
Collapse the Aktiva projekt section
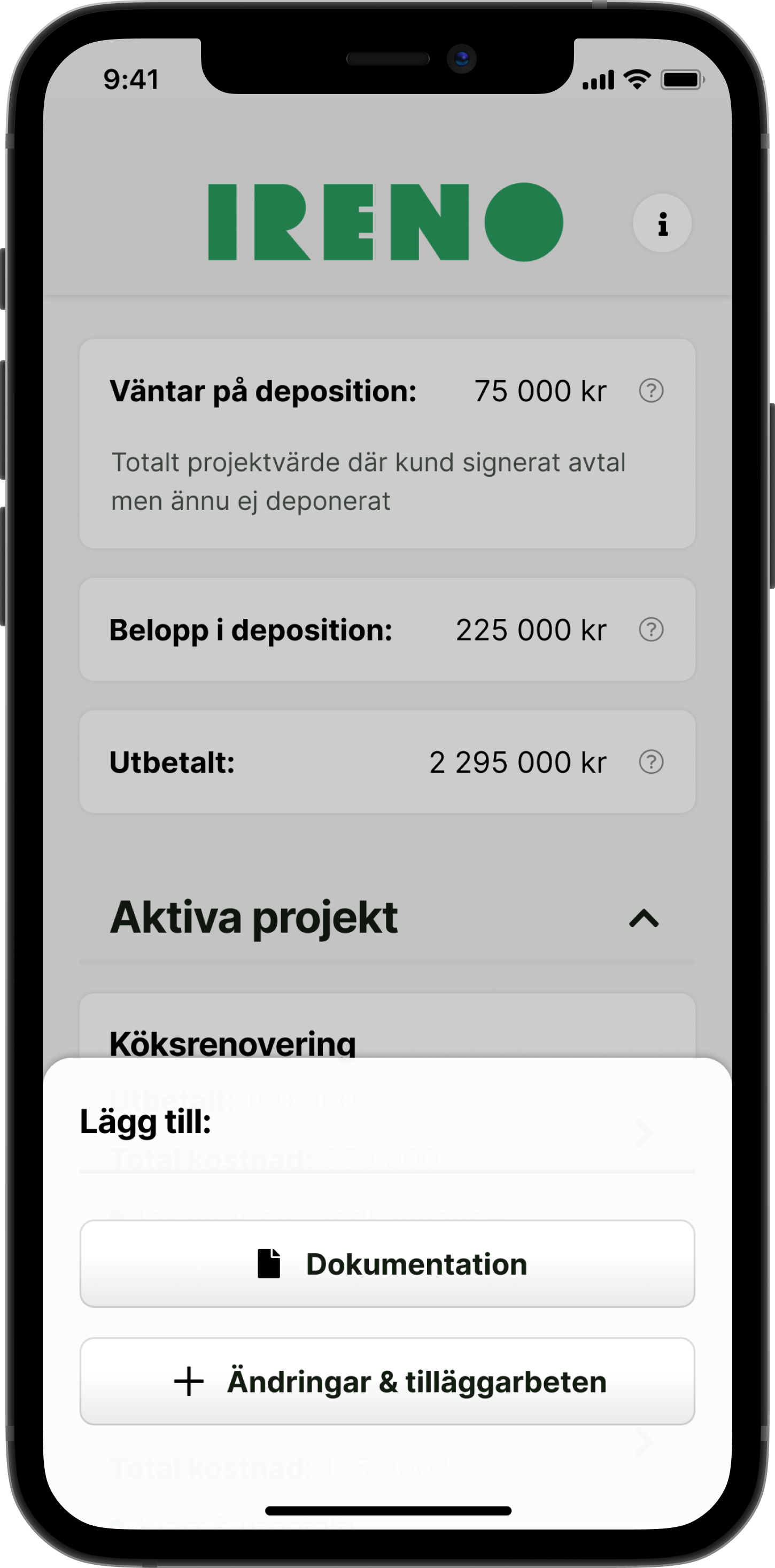click(x=644, y=918)
